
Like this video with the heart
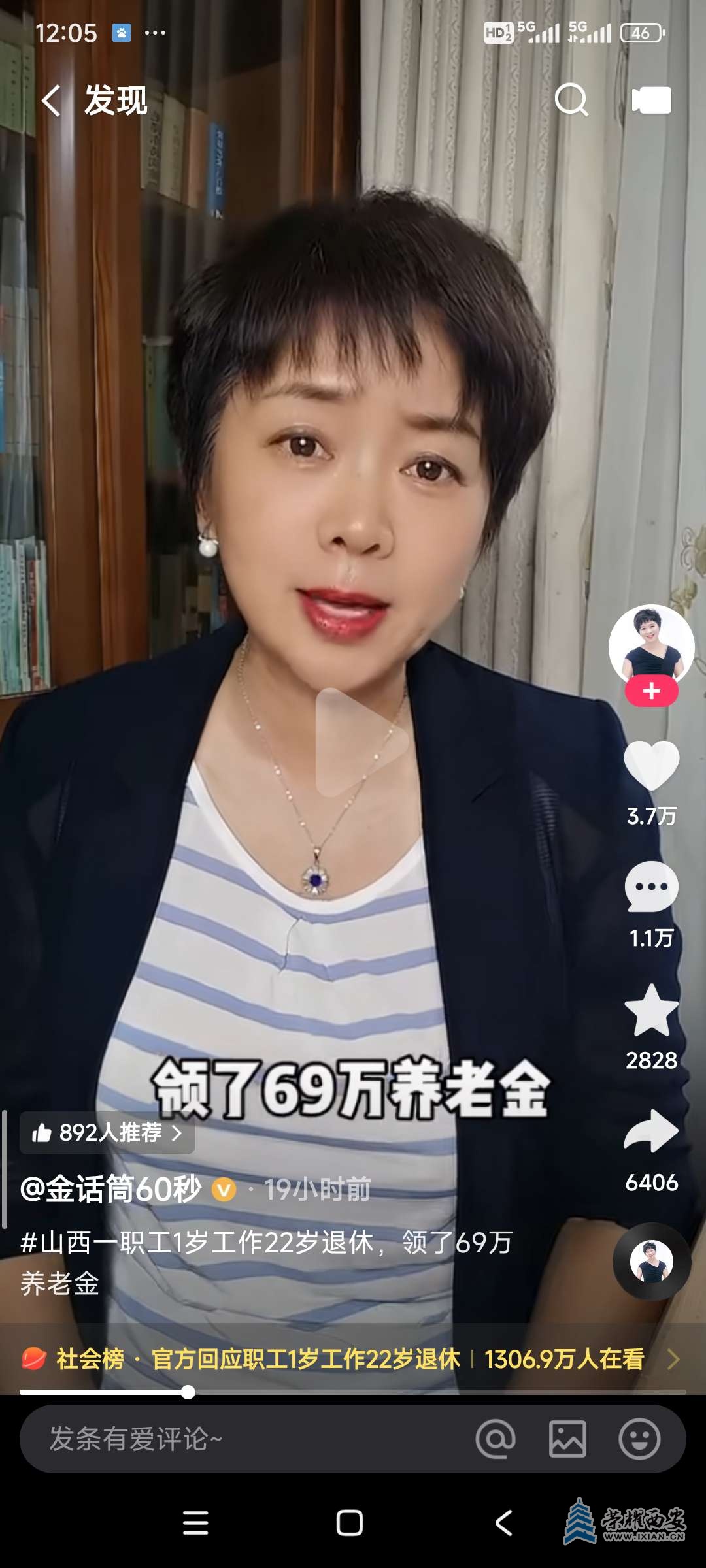651,765
